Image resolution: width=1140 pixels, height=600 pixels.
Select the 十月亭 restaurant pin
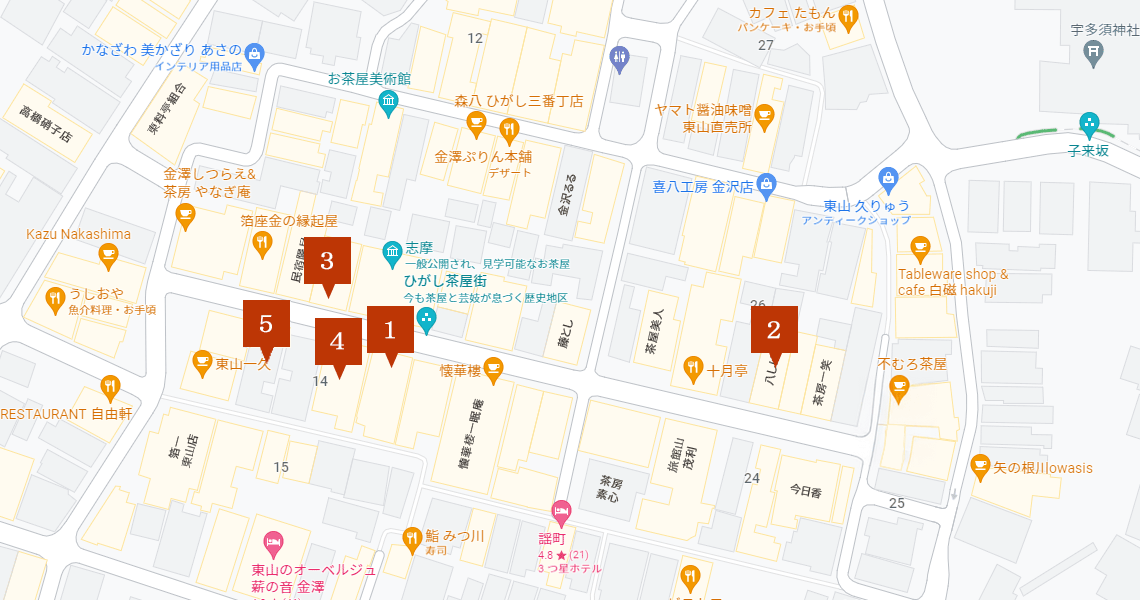point(693,369)
